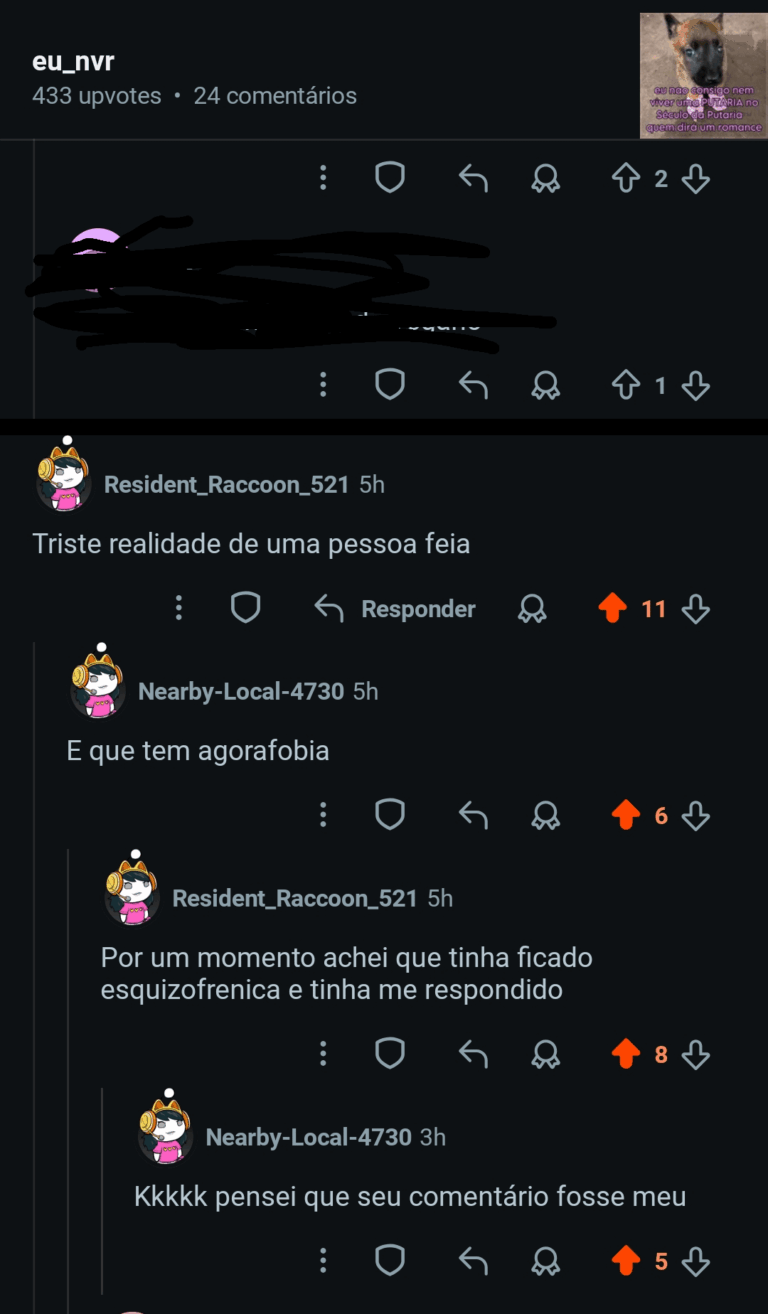The height and width of the screenshot is (1314, 768).
Task: Open Resident_Raccoon_521 profile on 'Triste realidade' comment
Action: [226, 485]
